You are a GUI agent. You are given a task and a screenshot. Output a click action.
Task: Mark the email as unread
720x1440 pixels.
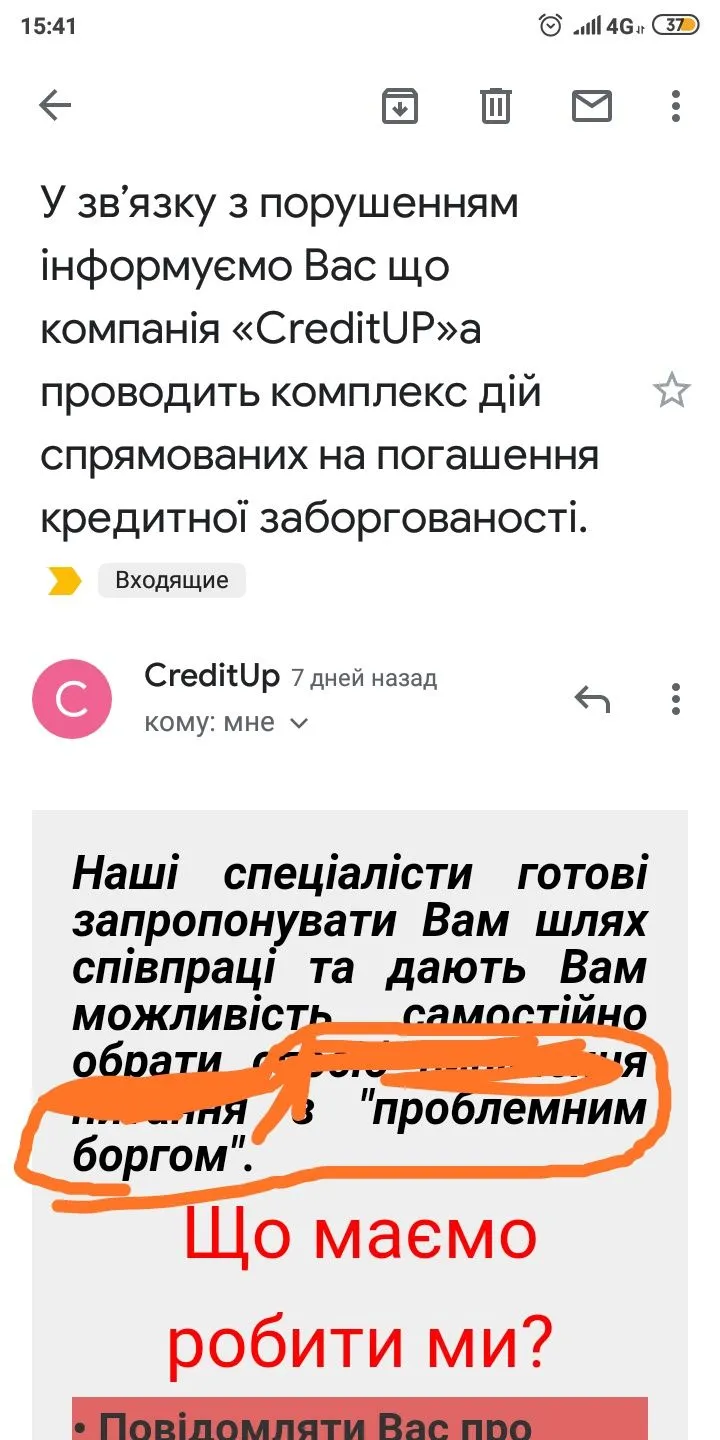[x=591, y=105]
